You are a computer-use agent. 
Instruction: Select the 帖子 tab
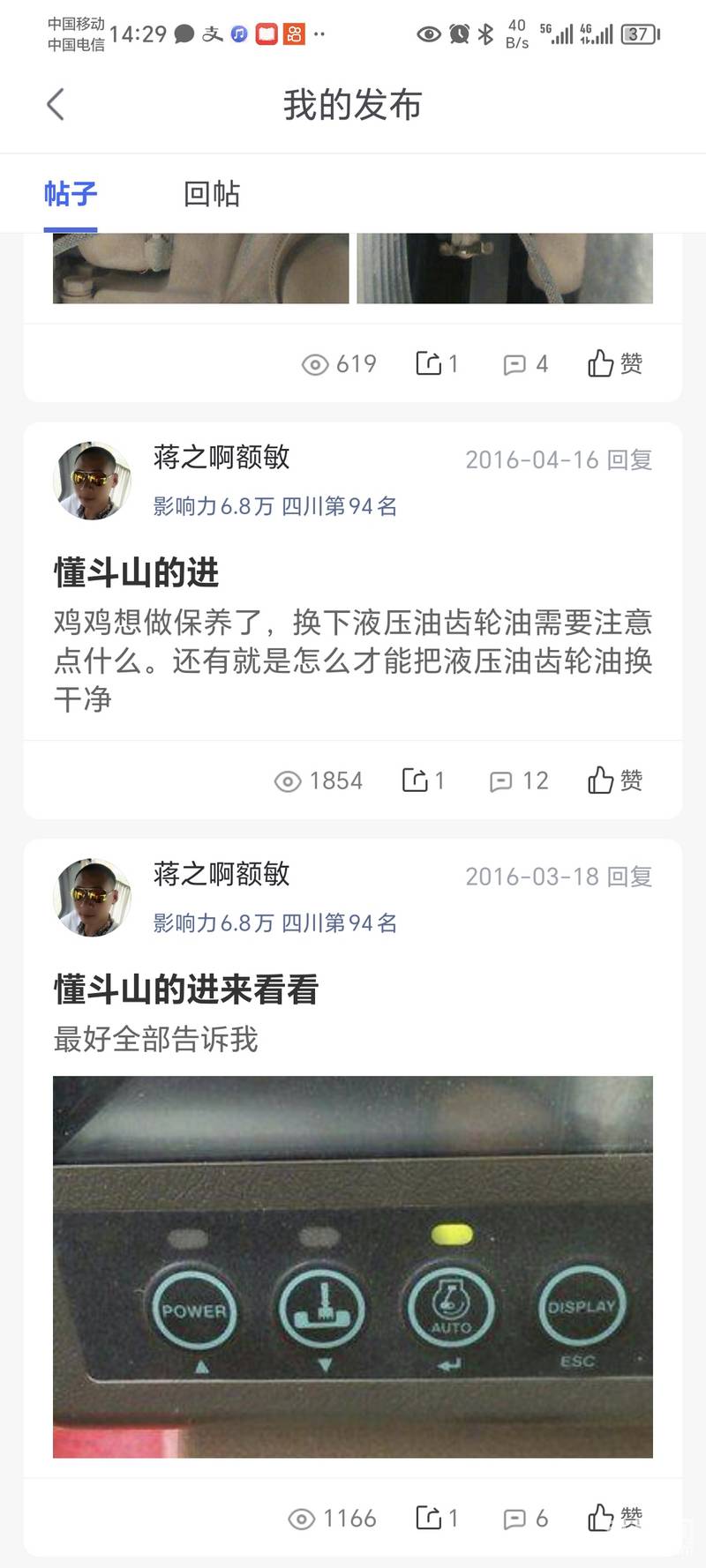71,194
